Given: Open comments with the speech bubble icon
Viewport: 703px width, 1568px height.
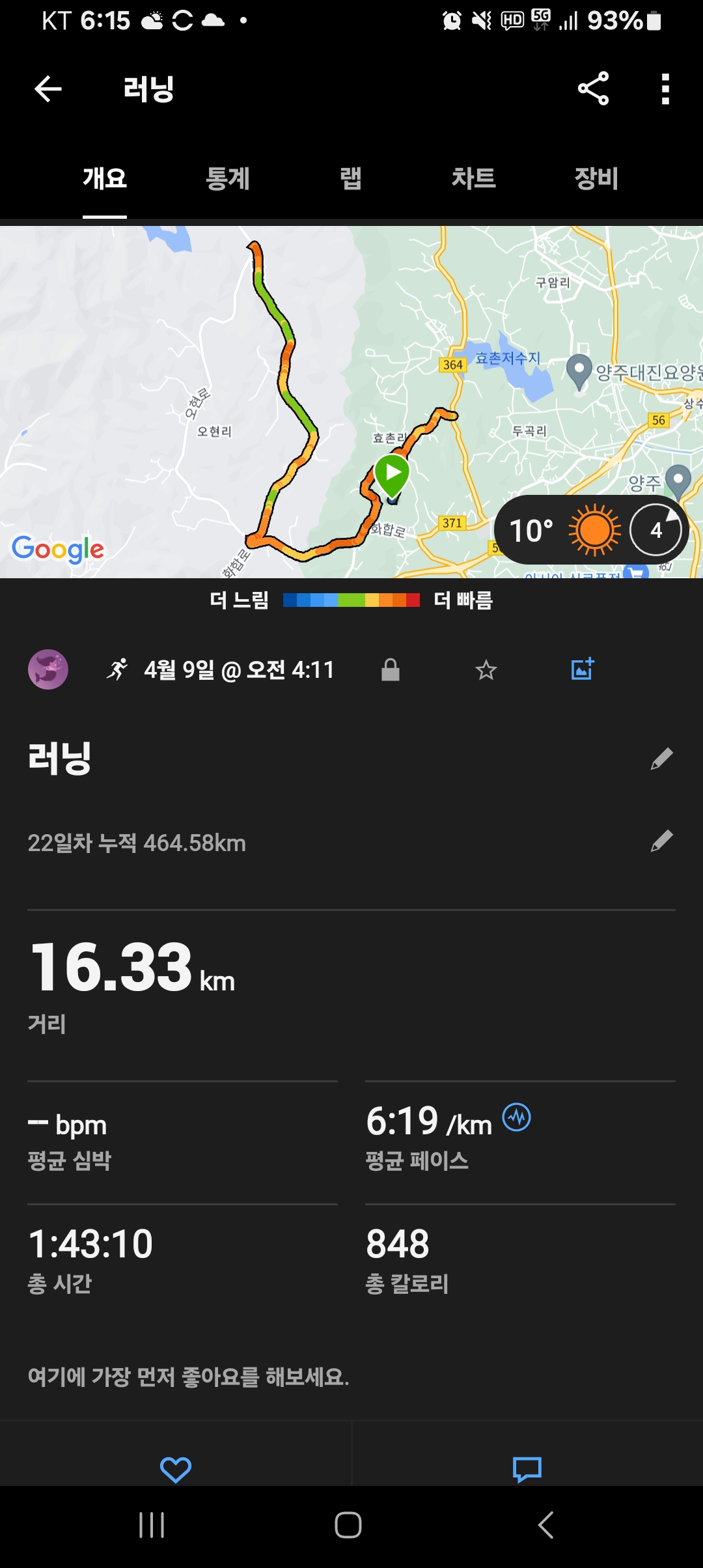Looking at the screenshot, I should pos(527,1470).
